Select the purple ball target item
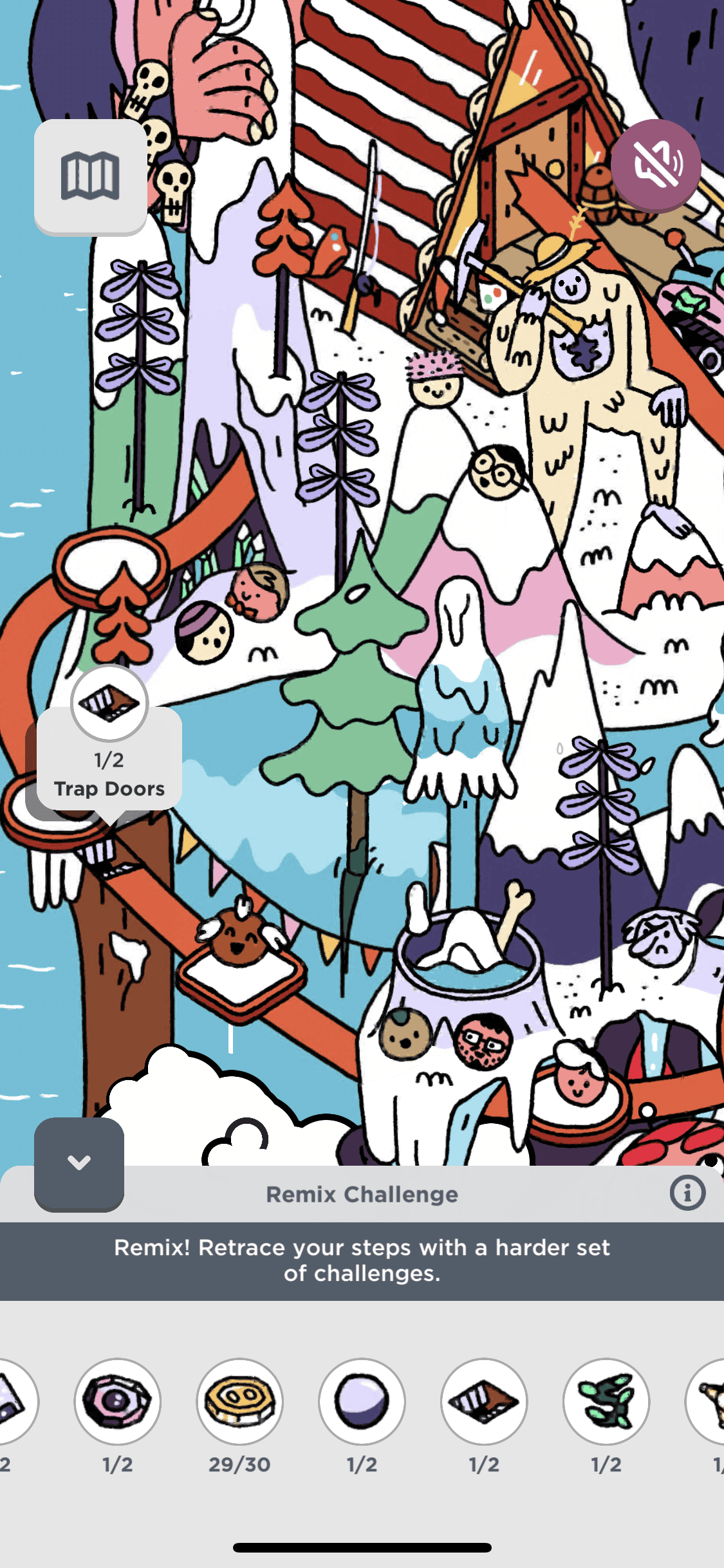 tap(362, 1401)
